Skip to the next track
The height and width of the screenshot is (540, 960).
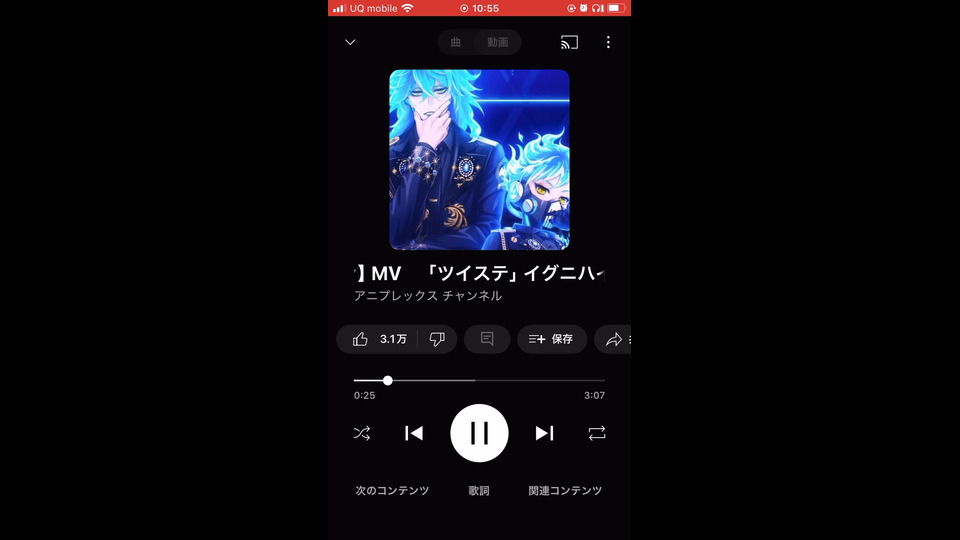[544, 433]
